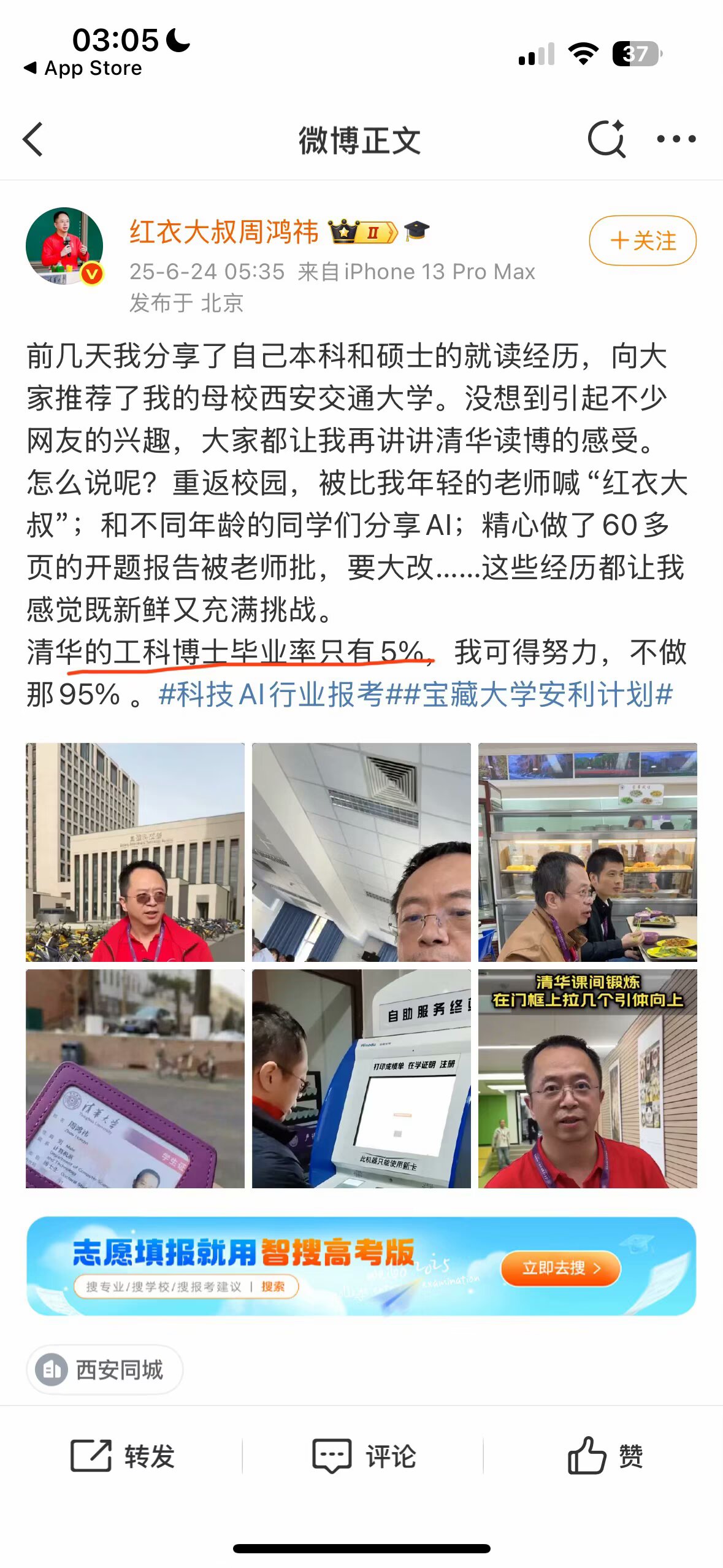View the 清华课间锻炼 video thumbnail
Screen dimensions: 723x1568
coord(587,1078)
